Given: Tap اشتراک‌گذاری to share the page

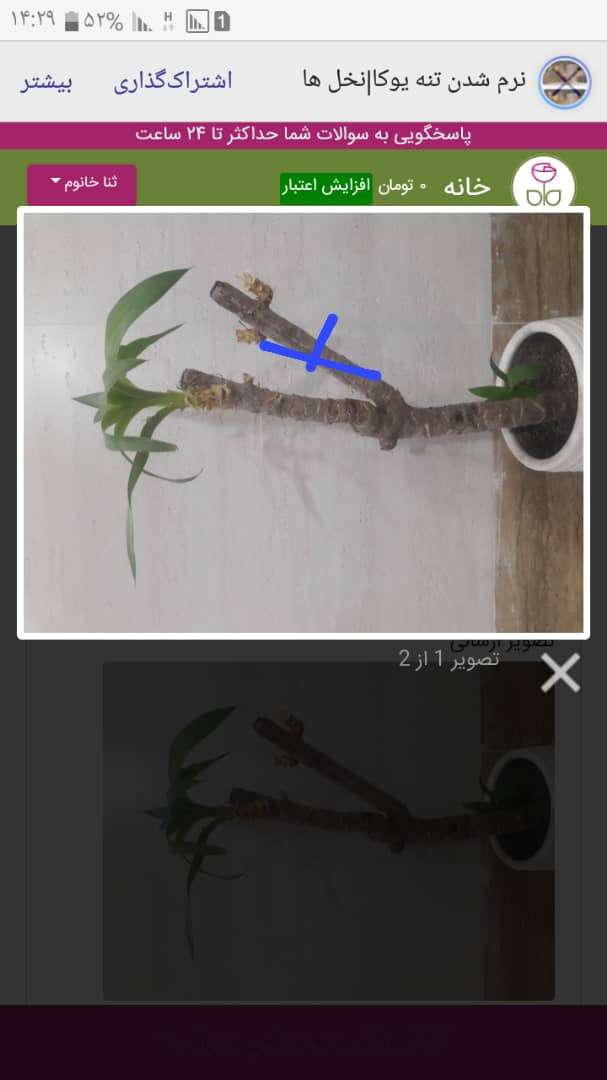Looking at the screenshot, I should point(172,81).
